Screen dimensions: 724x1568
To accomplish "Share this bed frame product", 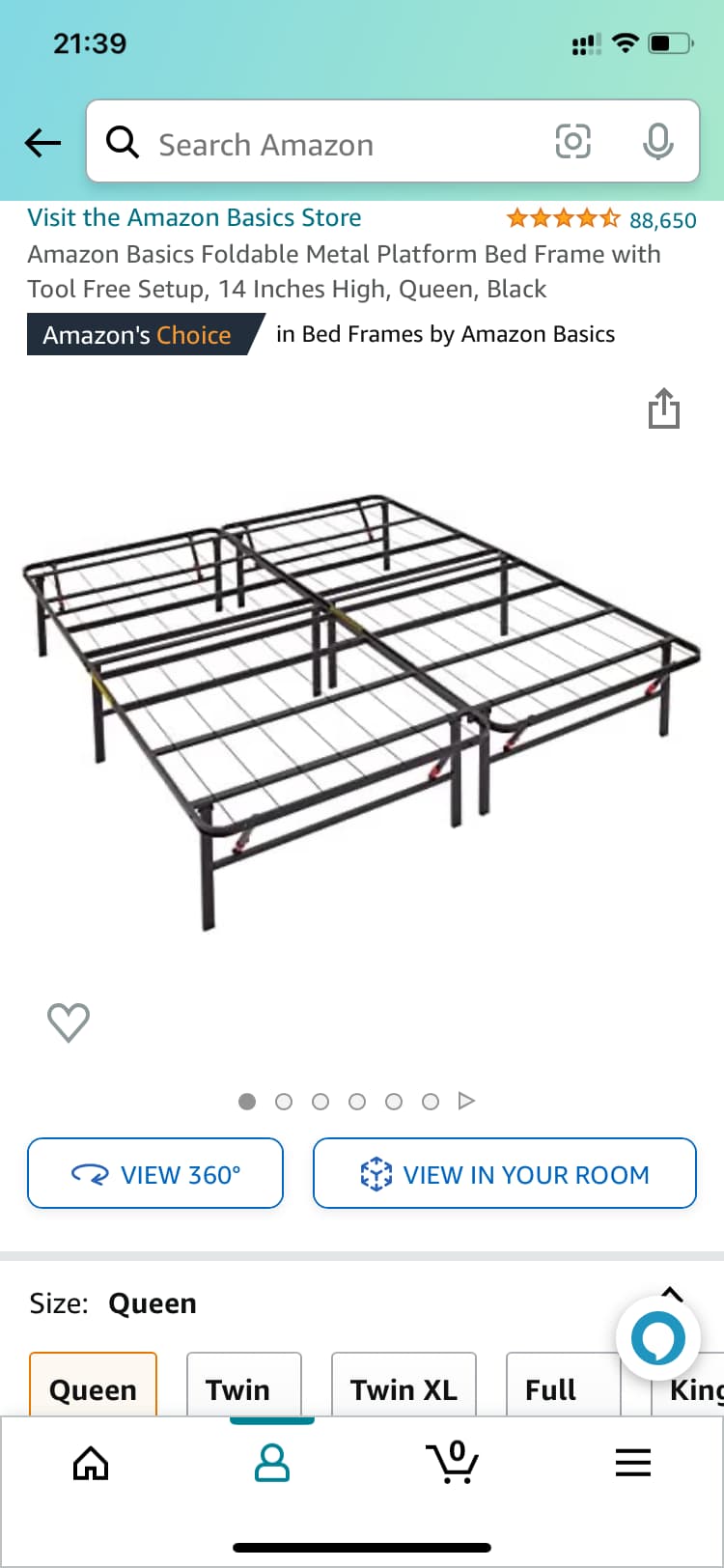I will click(x=664, y=408).
